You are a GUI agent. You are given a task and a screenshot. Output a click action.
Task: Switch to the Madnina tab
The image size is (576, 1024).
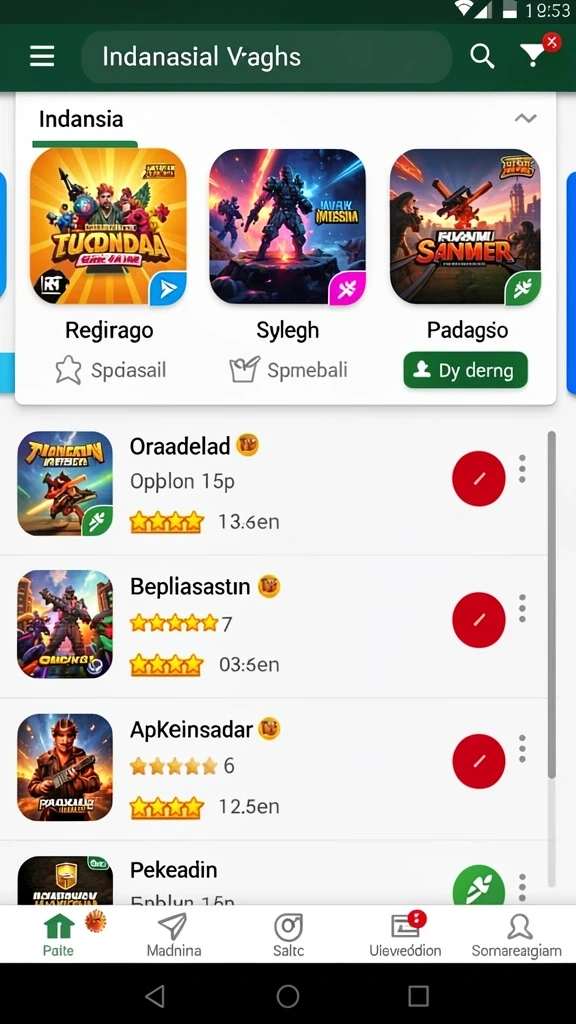pos(173,935)
